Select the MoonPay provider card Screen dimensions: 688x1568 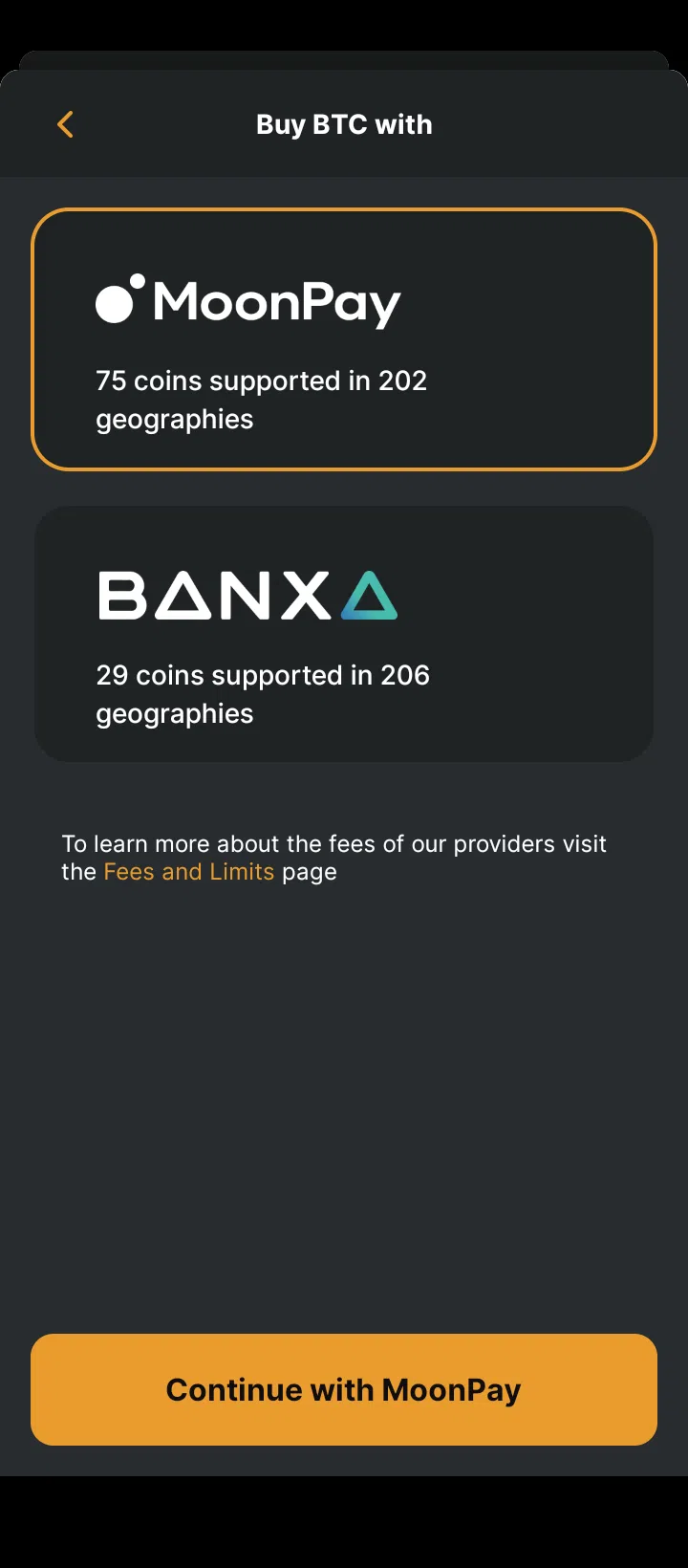[x=344, y=339]
